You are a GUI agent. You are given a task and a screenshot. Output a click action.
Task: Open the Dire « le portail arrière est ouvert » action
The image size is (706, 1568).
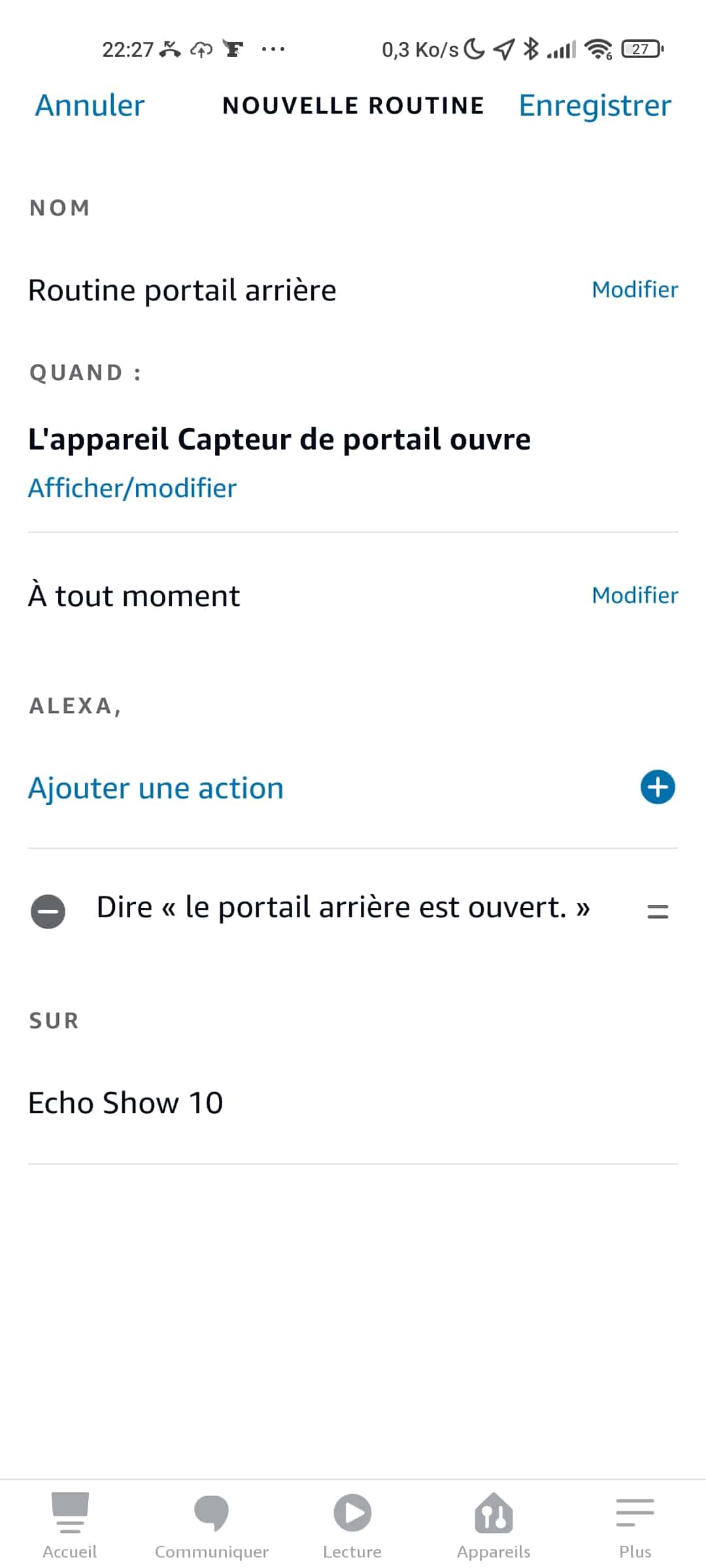pyautogui.click(x=343, y=907)
